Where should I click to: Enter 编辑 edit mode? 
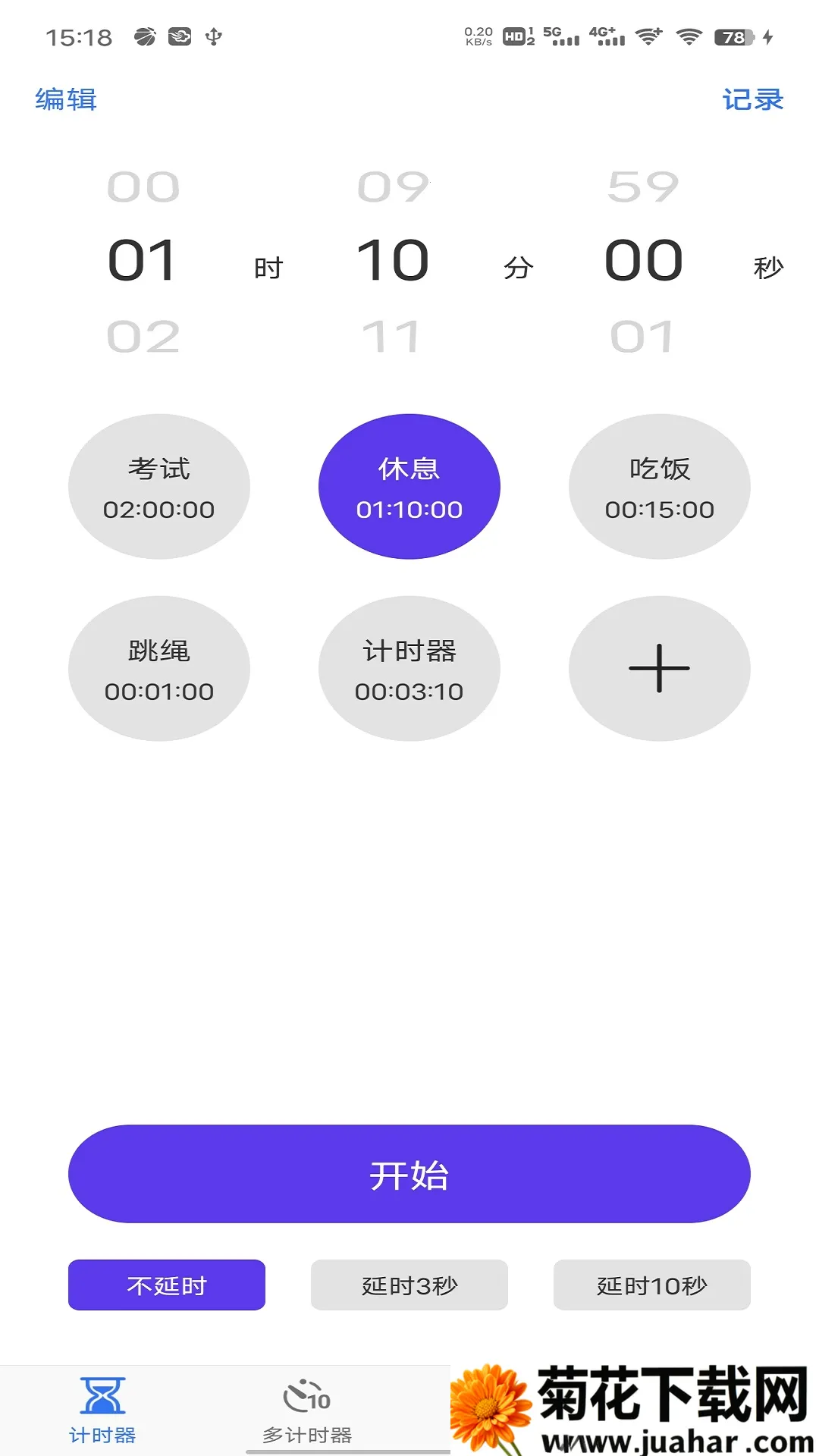[x=64, y=99]
